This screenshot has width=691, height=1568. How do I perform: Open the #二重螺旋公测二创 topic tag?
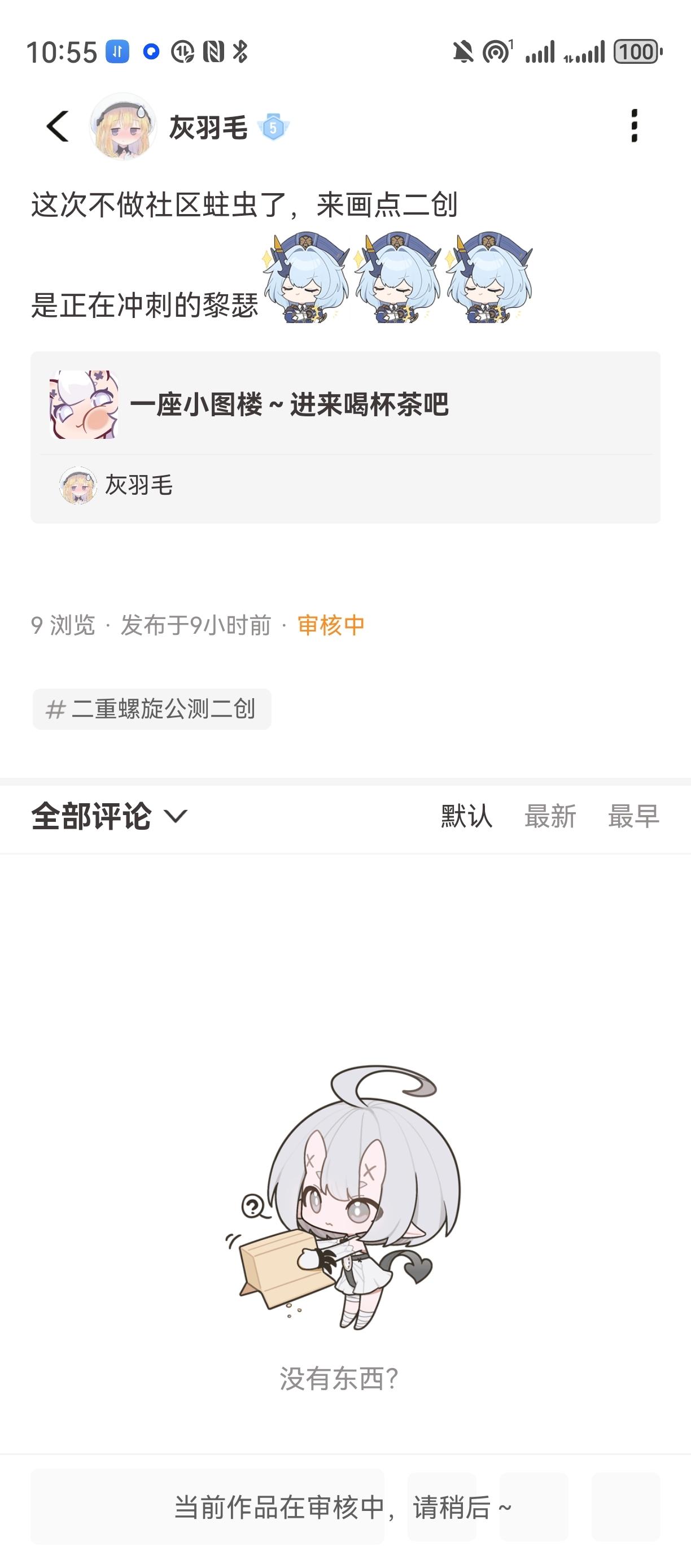click(152, 709)
